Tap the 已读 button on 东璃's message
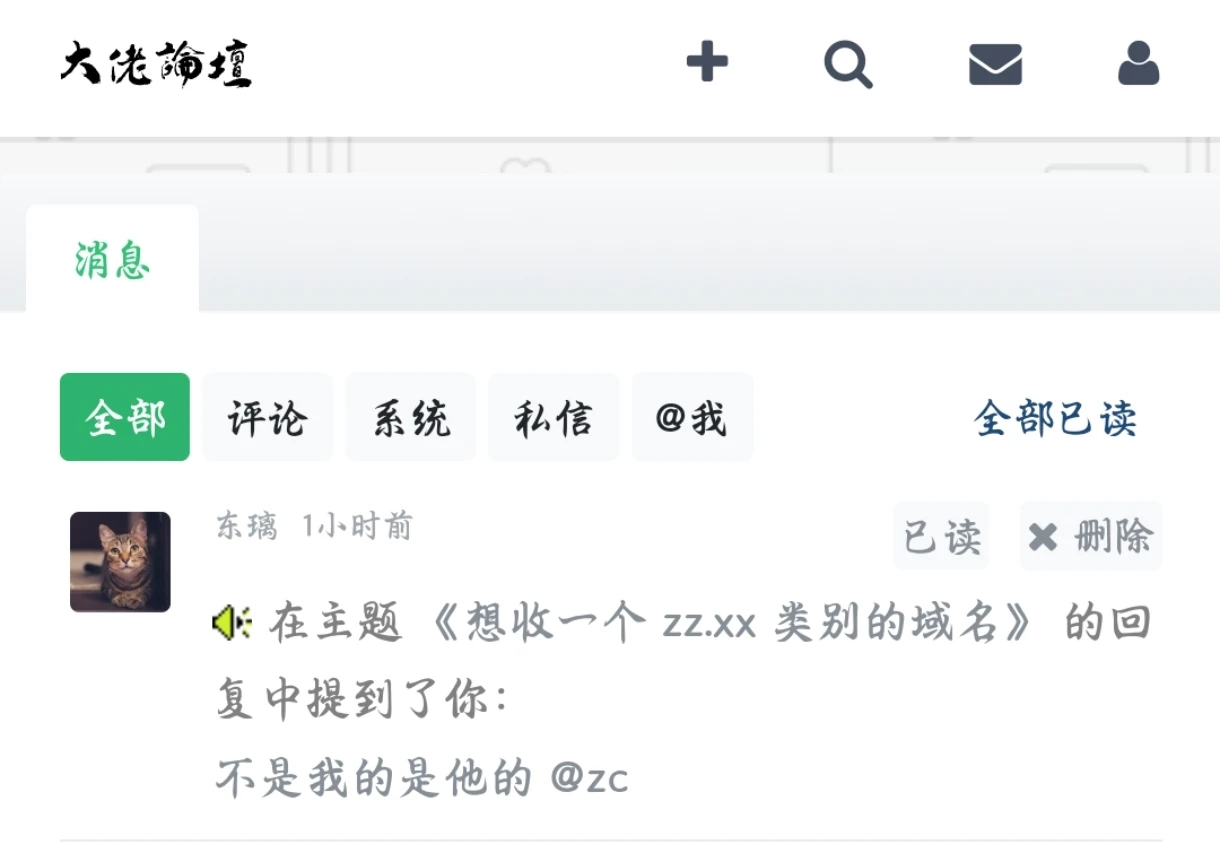1220x842 pixels. tap(941, 537)
